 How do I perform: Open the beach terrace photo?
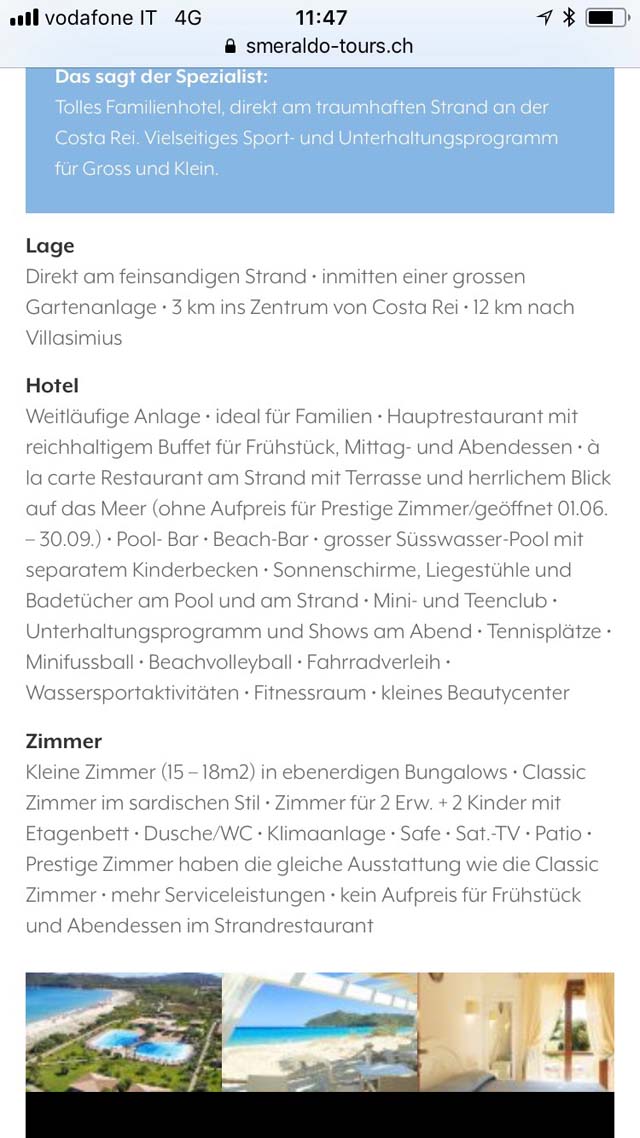coord(320,1032)
